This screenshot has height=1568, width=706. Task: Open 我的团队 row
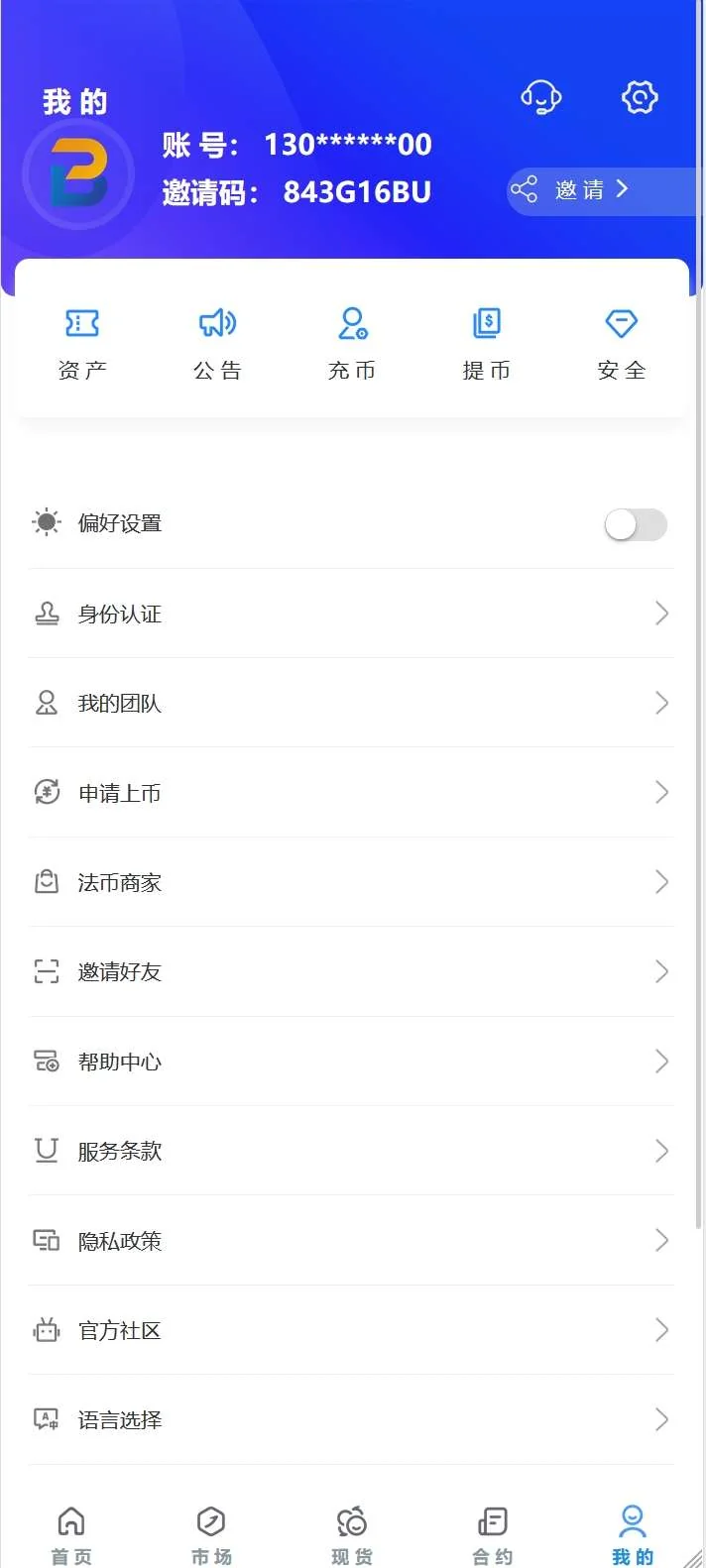click(351, 703)
